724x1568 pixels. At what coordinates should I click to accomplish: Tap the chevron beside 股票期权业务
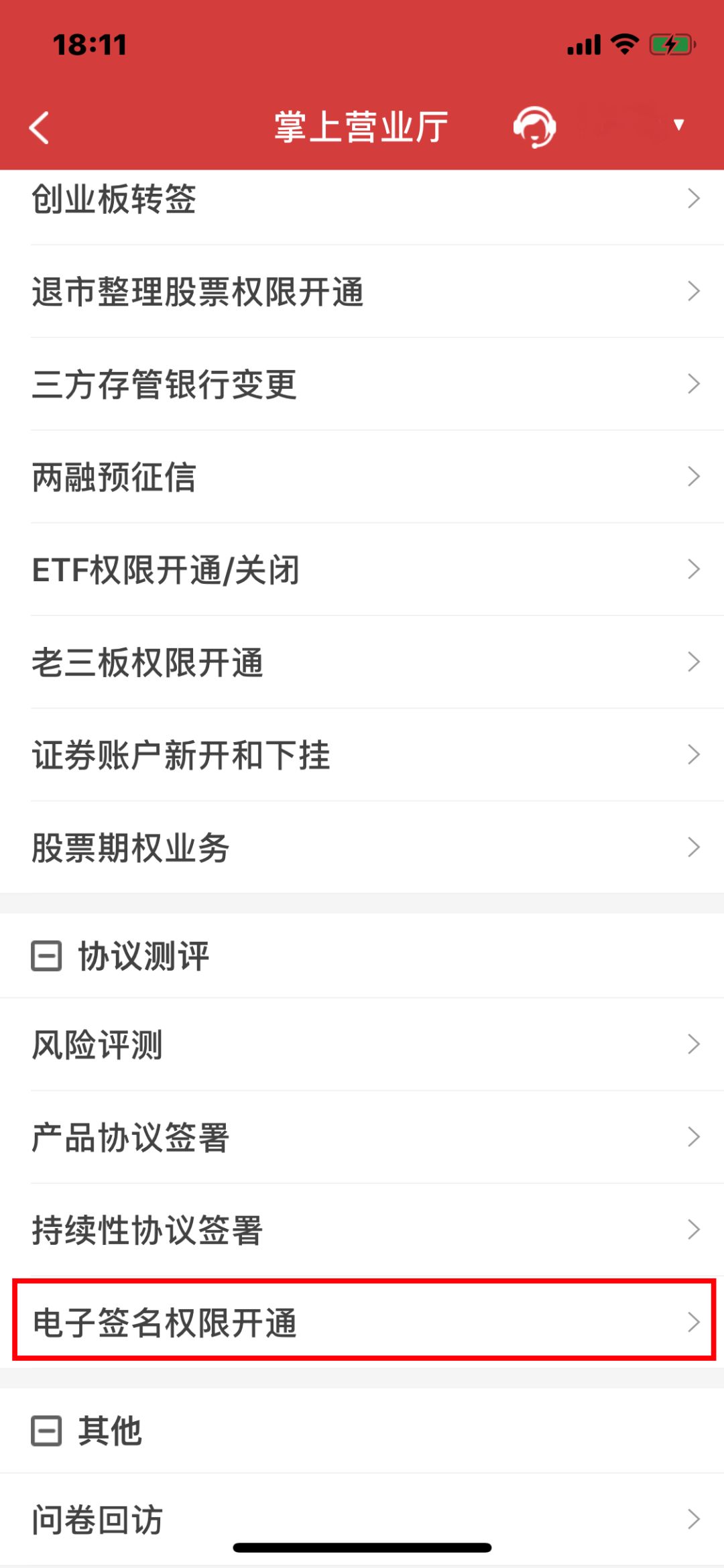click(694, 847)
